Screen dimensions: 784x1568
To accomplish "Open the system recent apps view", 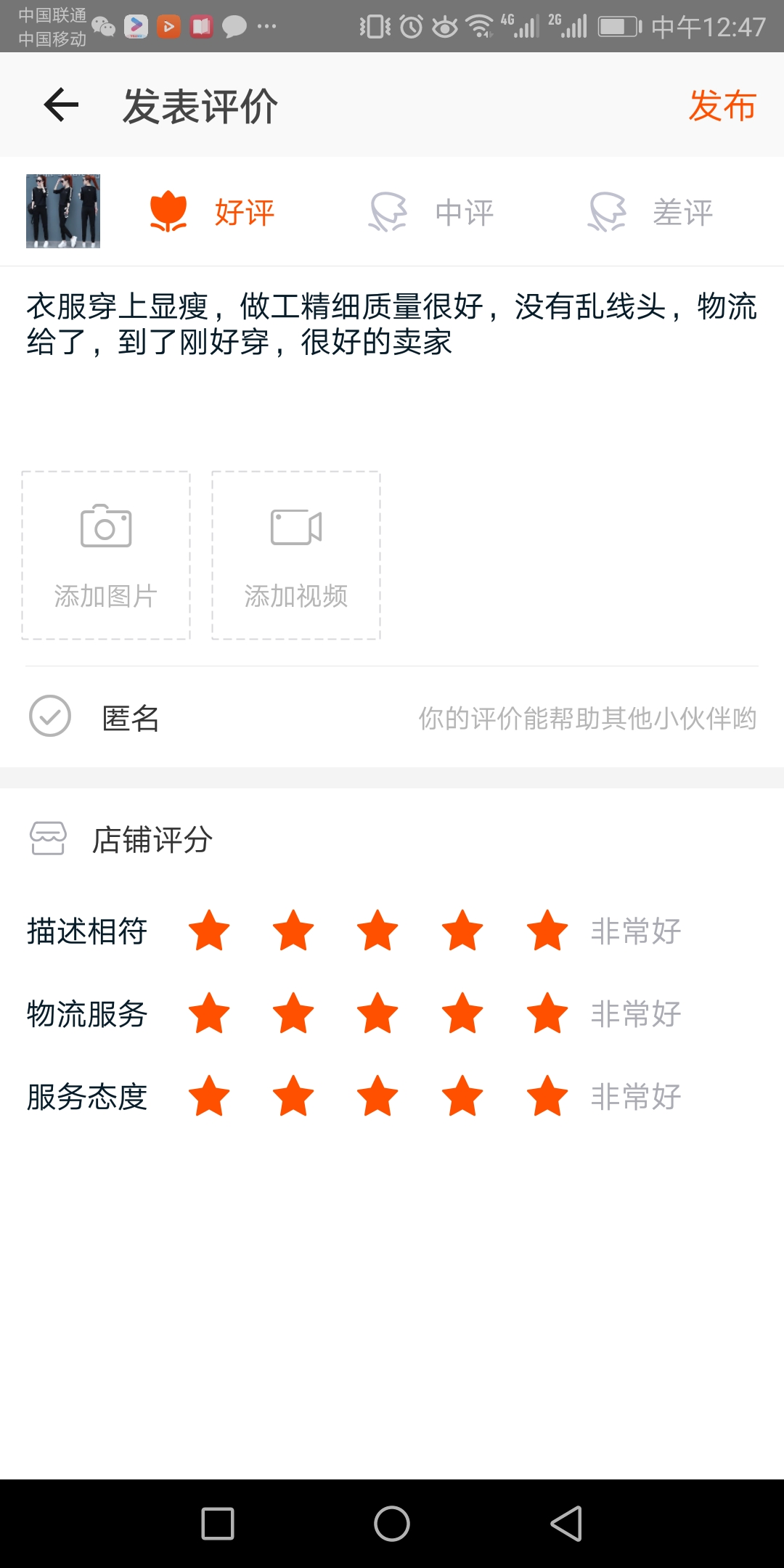I will coord(218,1523).
